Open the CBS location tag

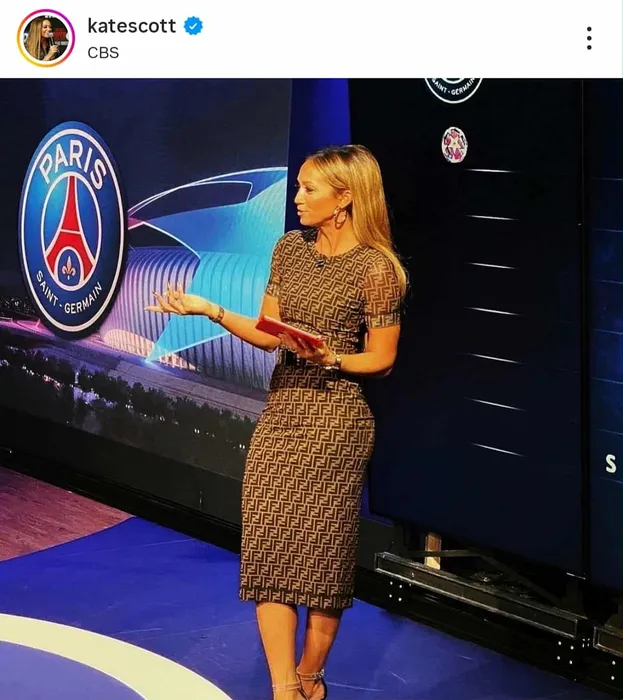click(x=103, y=52)
